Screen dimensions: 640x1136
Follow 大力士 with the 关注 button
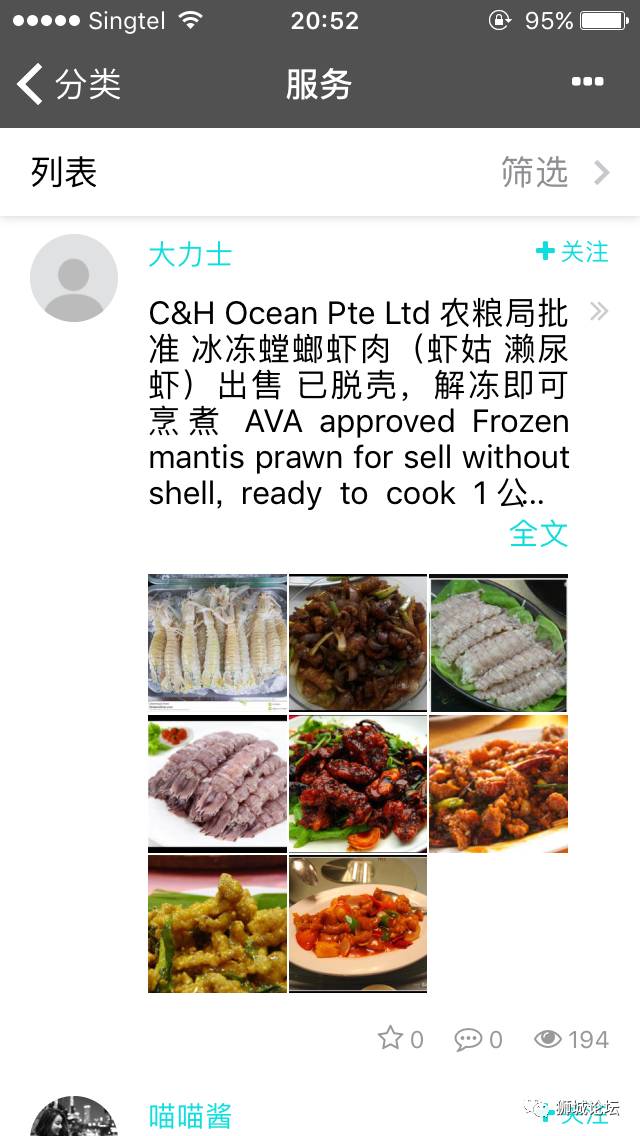(572, 252)
